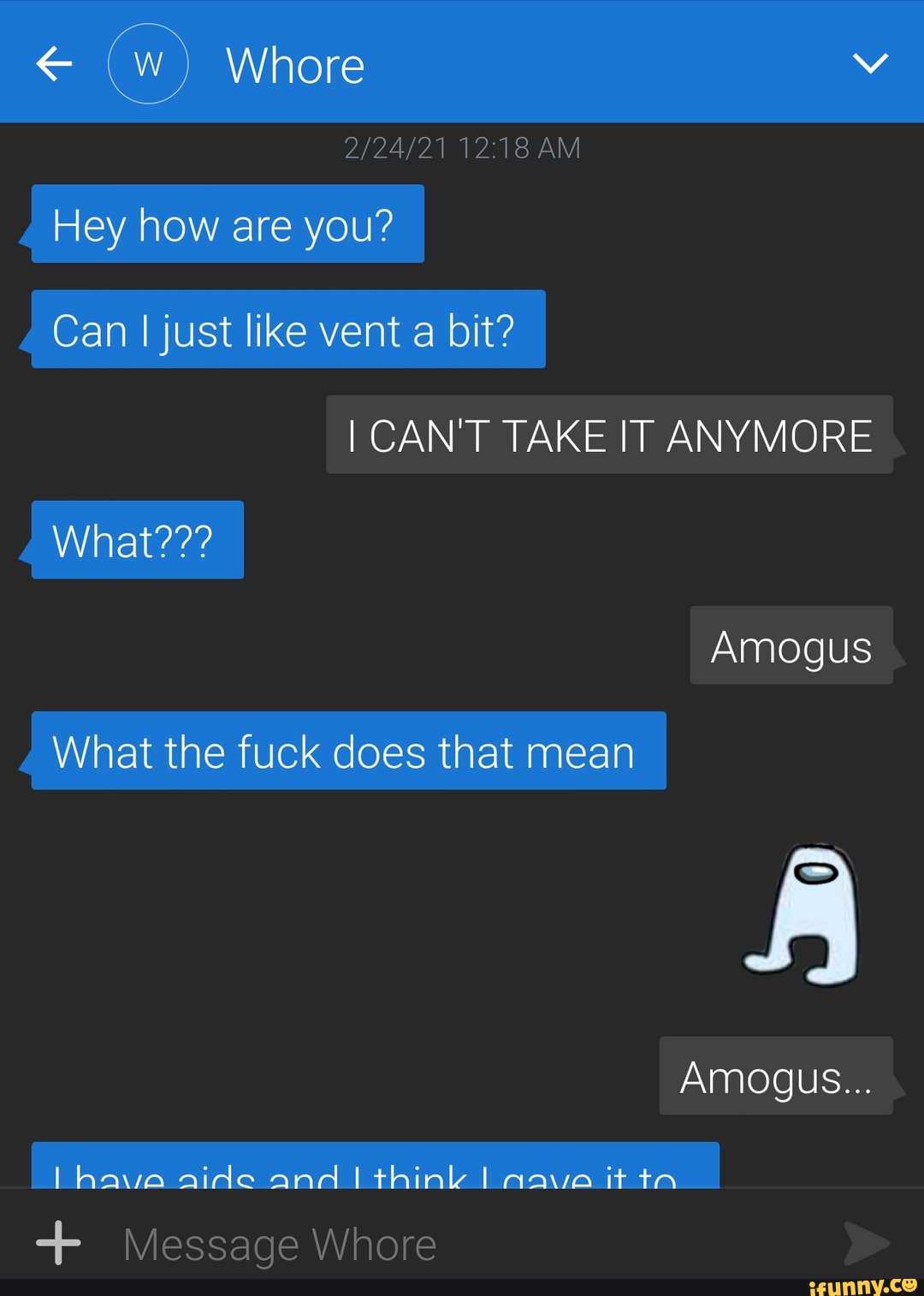
Task: Tap the plus attachment icon
Action: [x=58, y=1243]
